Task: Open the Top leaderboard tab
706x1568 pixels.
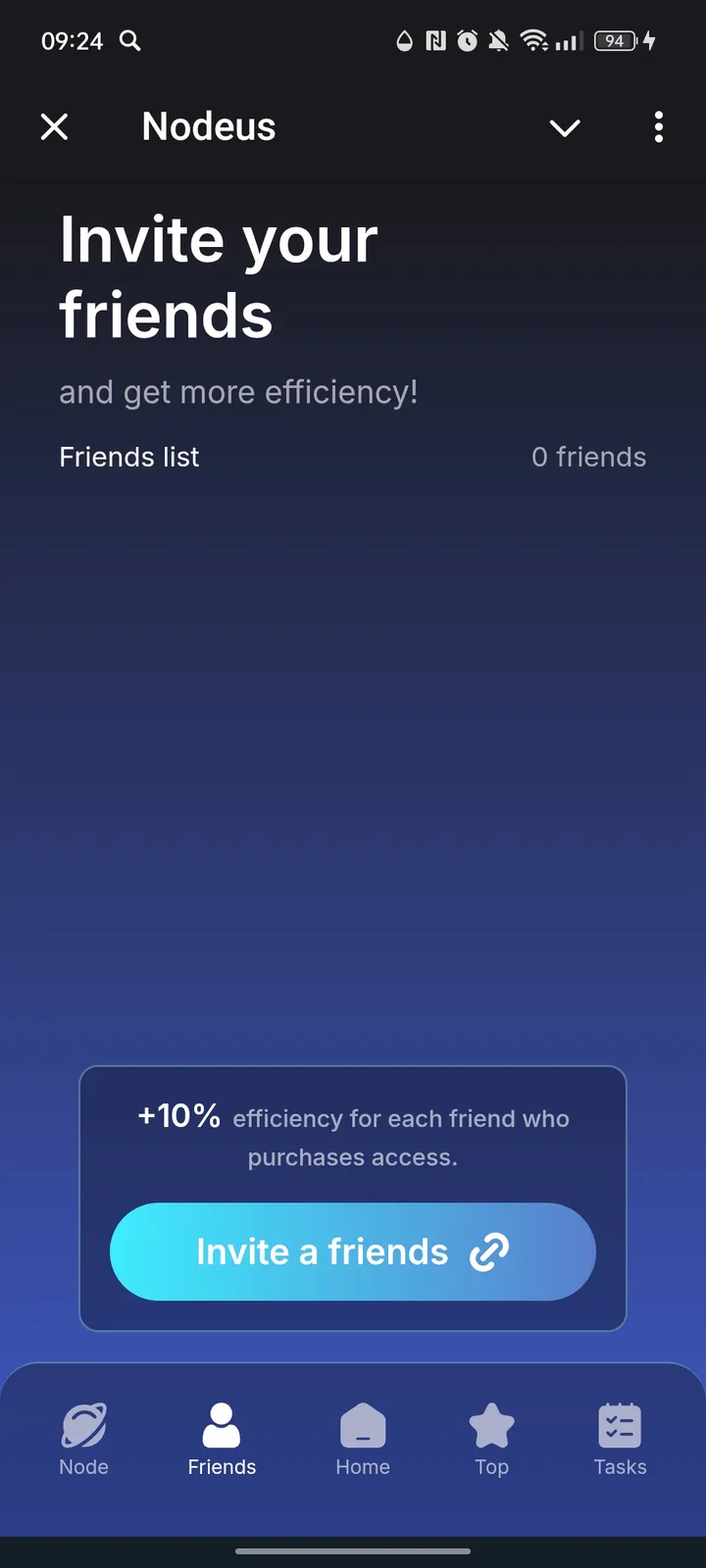Action: click(491, 1439)
